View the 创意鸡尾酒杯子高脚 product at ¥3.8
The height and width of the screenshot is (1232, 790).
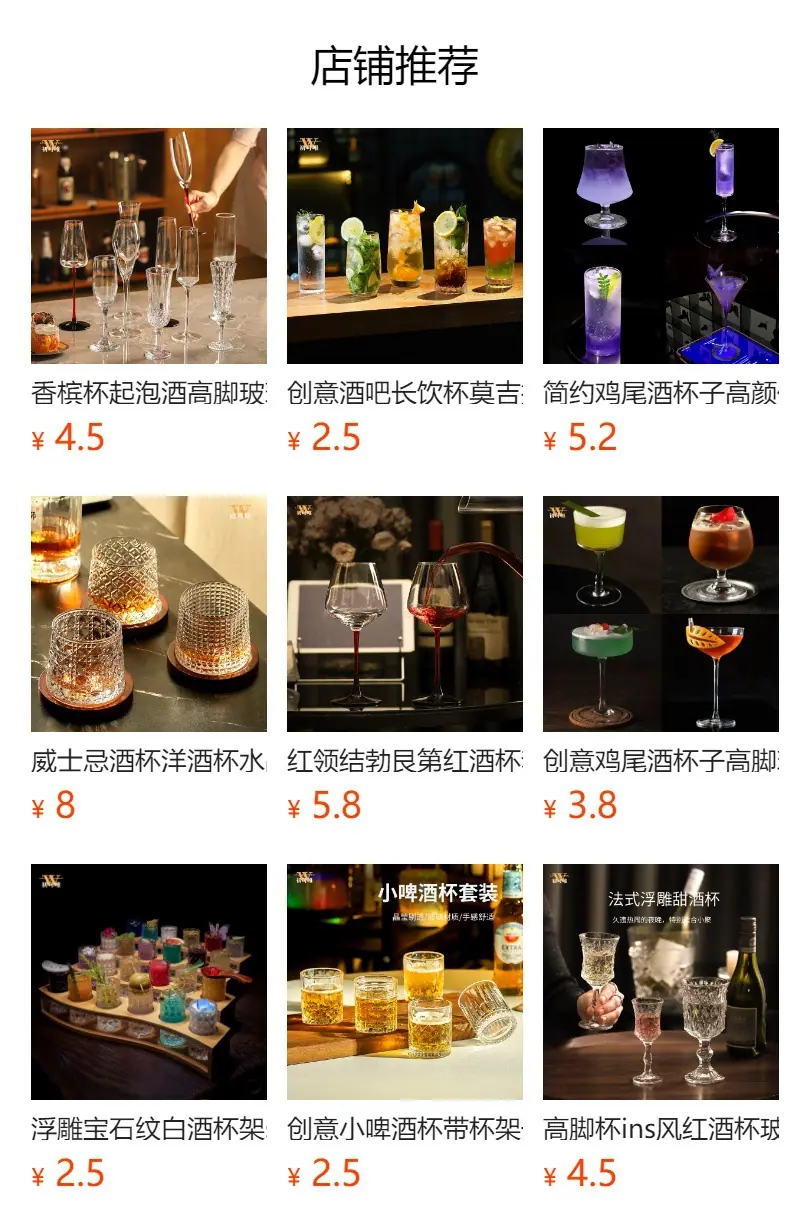tap(661, 660)
